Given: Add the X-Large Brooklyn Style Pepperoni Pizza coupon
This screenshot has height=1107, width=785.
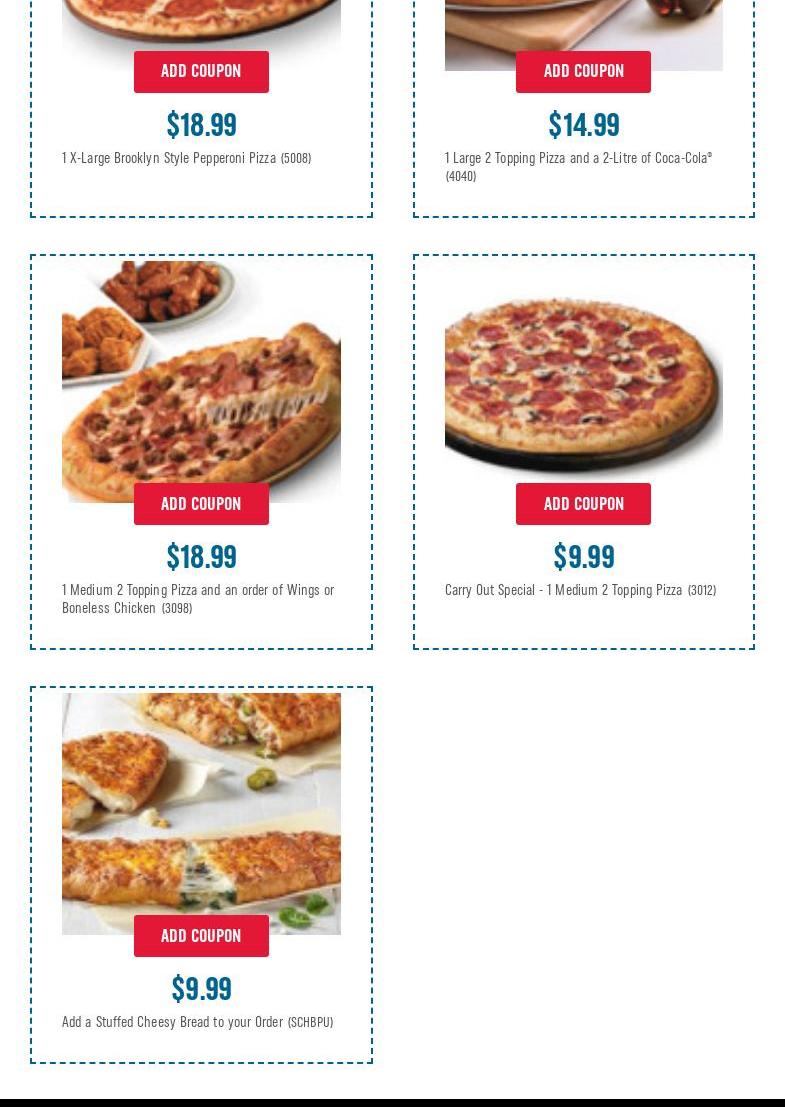Looking at the screenshot, I should [x=201, y=71].
